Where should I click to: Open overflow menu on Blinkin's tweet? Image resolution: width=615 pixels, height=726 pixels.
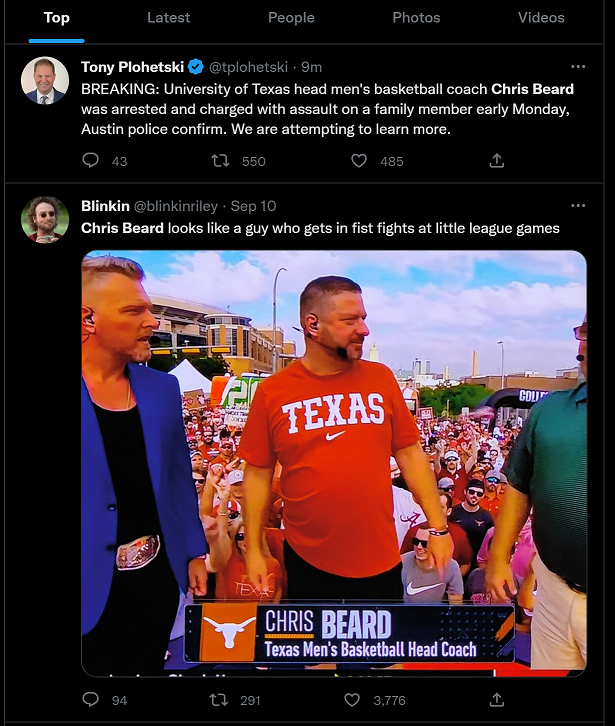pos(578,206)
